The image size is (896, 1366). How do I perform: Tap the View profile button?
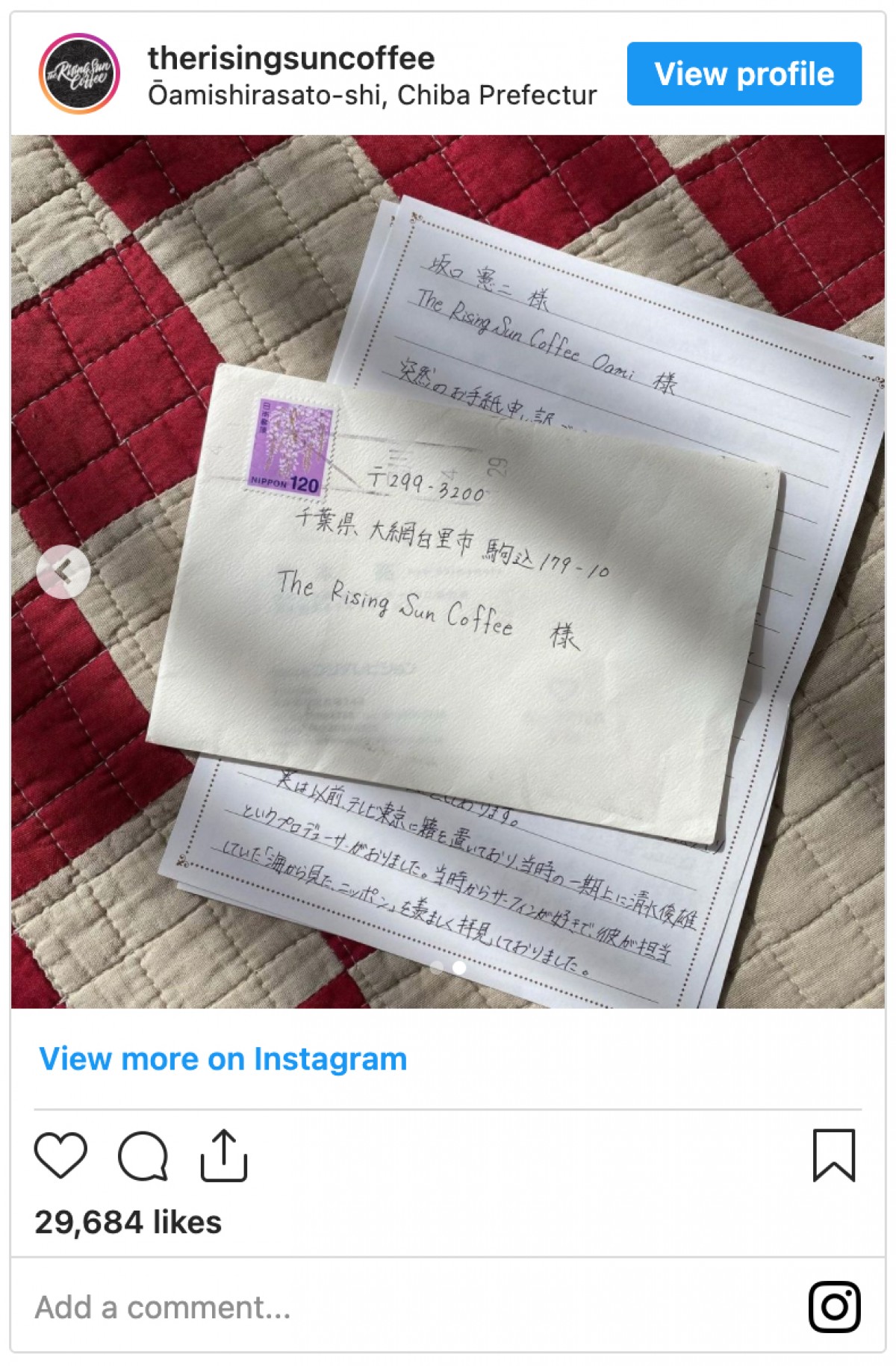(x=744, y=74)
